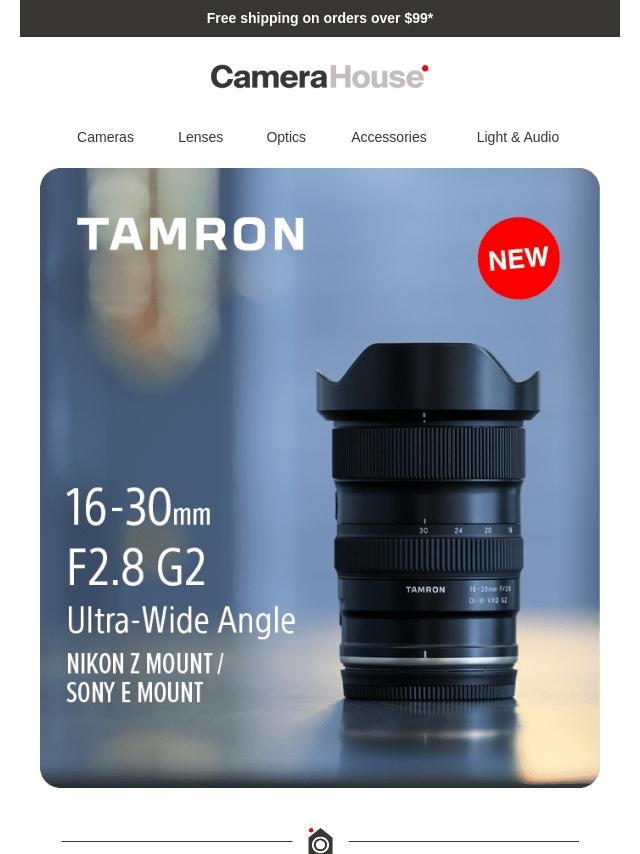Open the Accessories link
The width and height of the screenshot is (640, 854).
[x=388, y=137]
